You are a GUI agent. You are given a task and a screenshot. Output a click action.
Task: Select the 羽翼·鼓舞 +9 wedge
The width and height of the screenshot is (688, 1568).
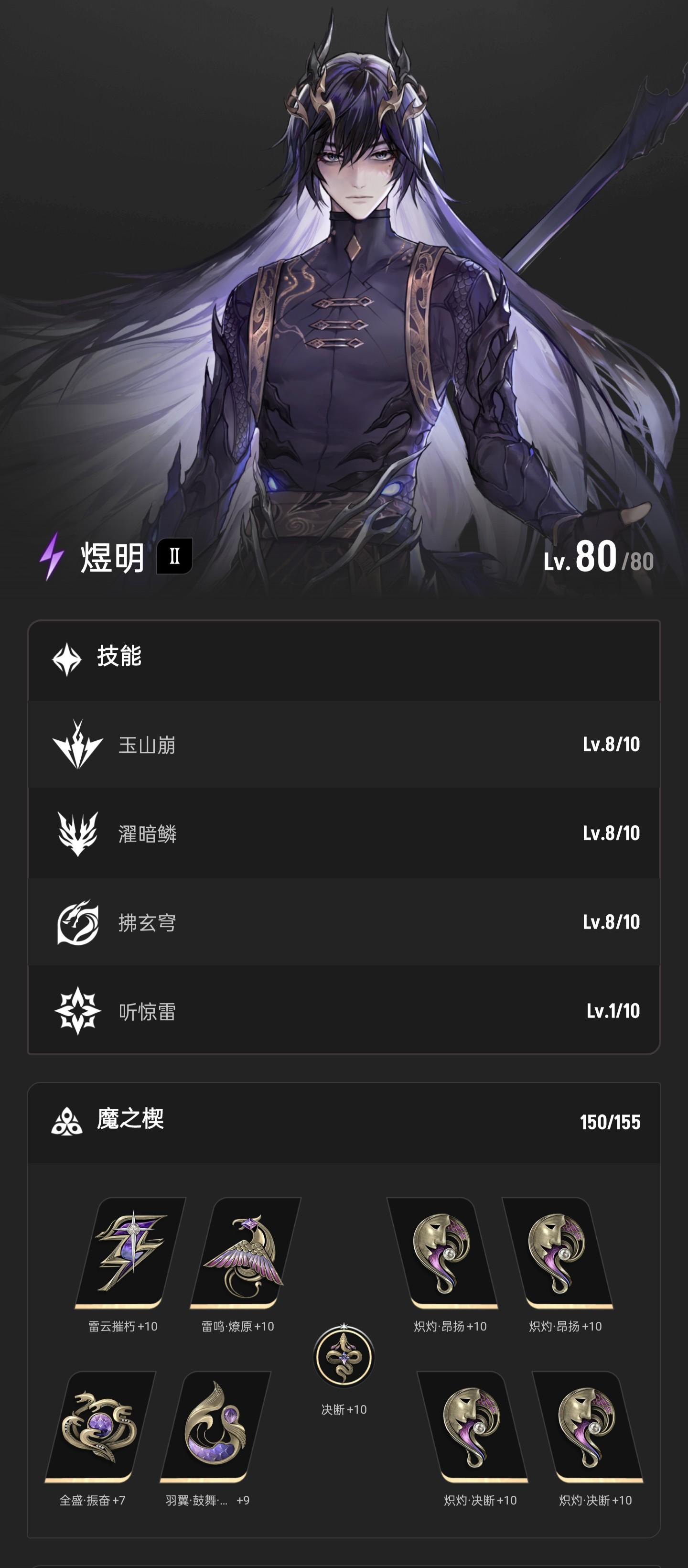(x=215, y=1426)
